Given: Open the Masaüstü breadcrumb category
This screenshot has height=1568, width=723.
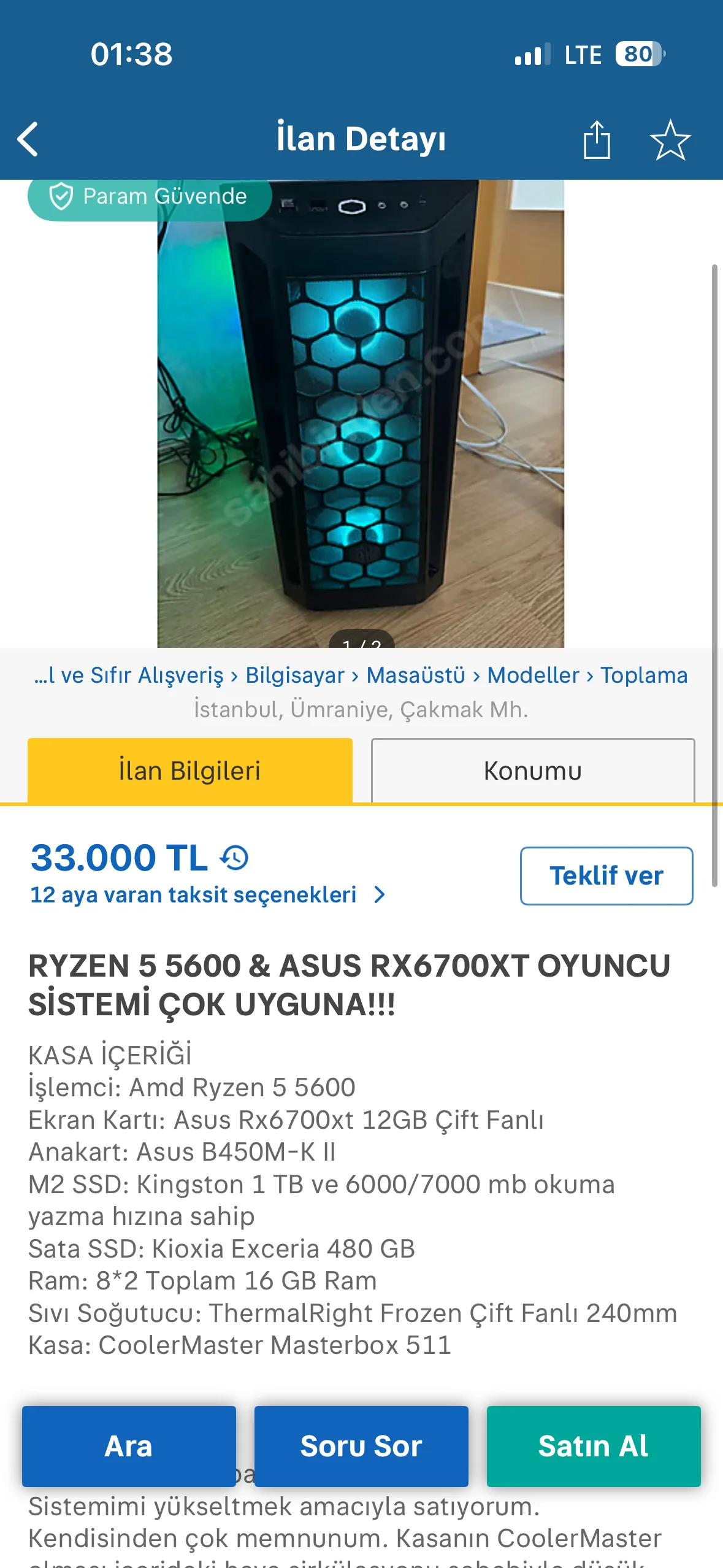Looking at the screenshot, I should [x=416, y=675].
